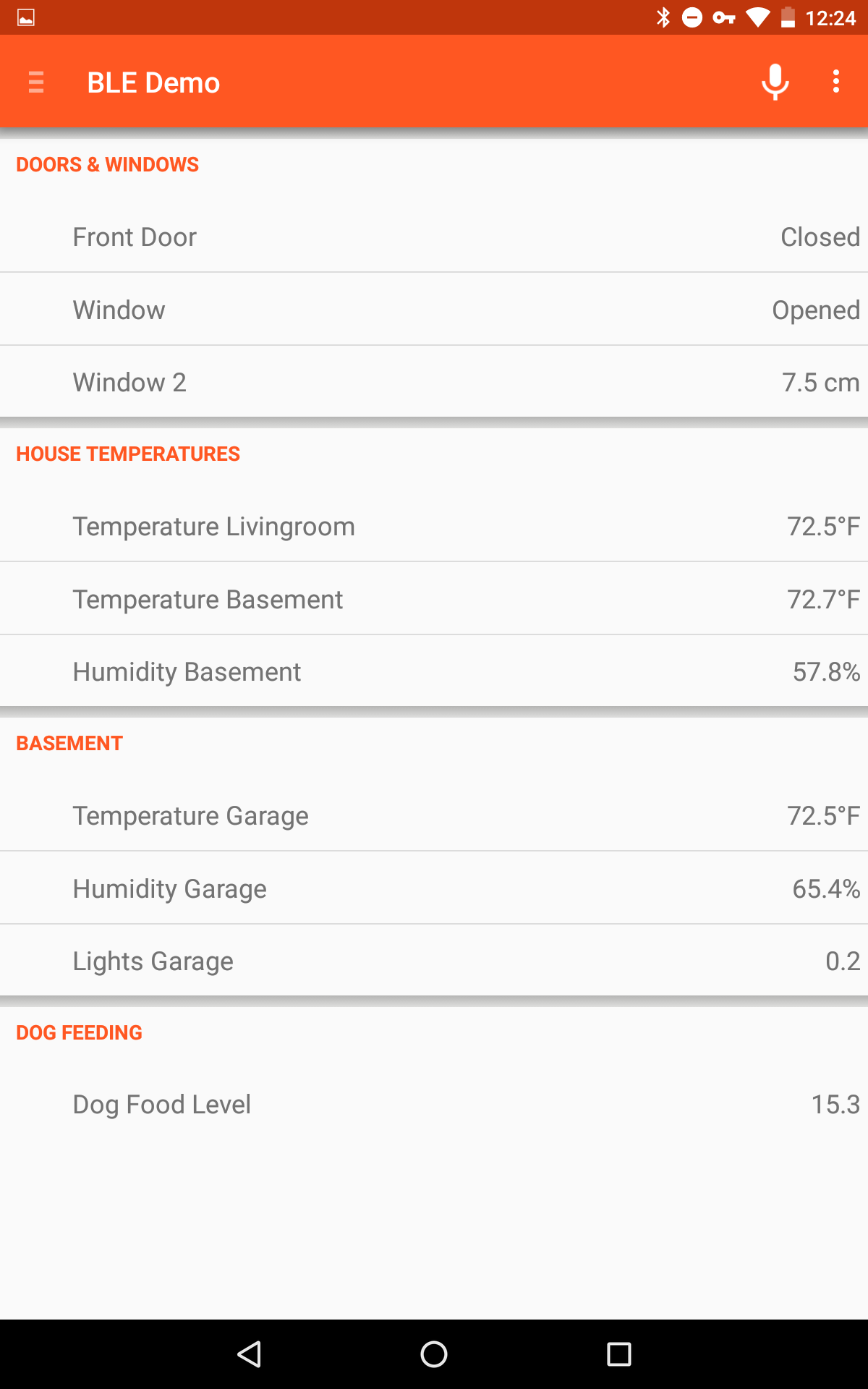
Task: Tap the microphone icon for voice input
Action: click(774, 81)
